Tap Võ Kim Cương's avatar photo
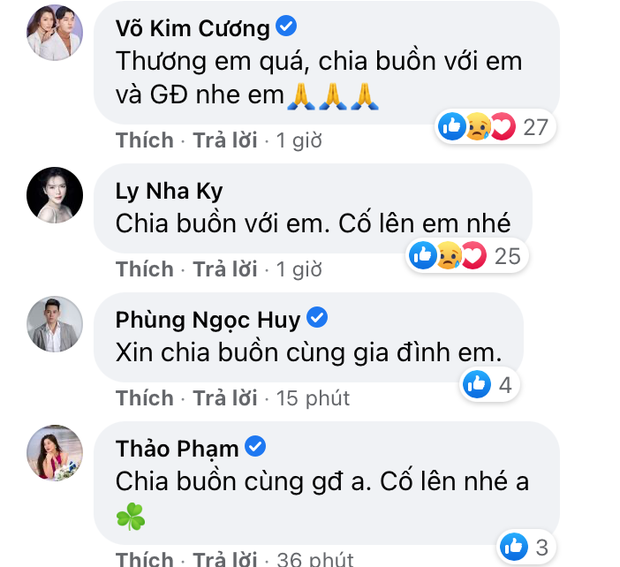Image resolution: width=620 pixels, height=567 pixels. [x=54, y=32]
